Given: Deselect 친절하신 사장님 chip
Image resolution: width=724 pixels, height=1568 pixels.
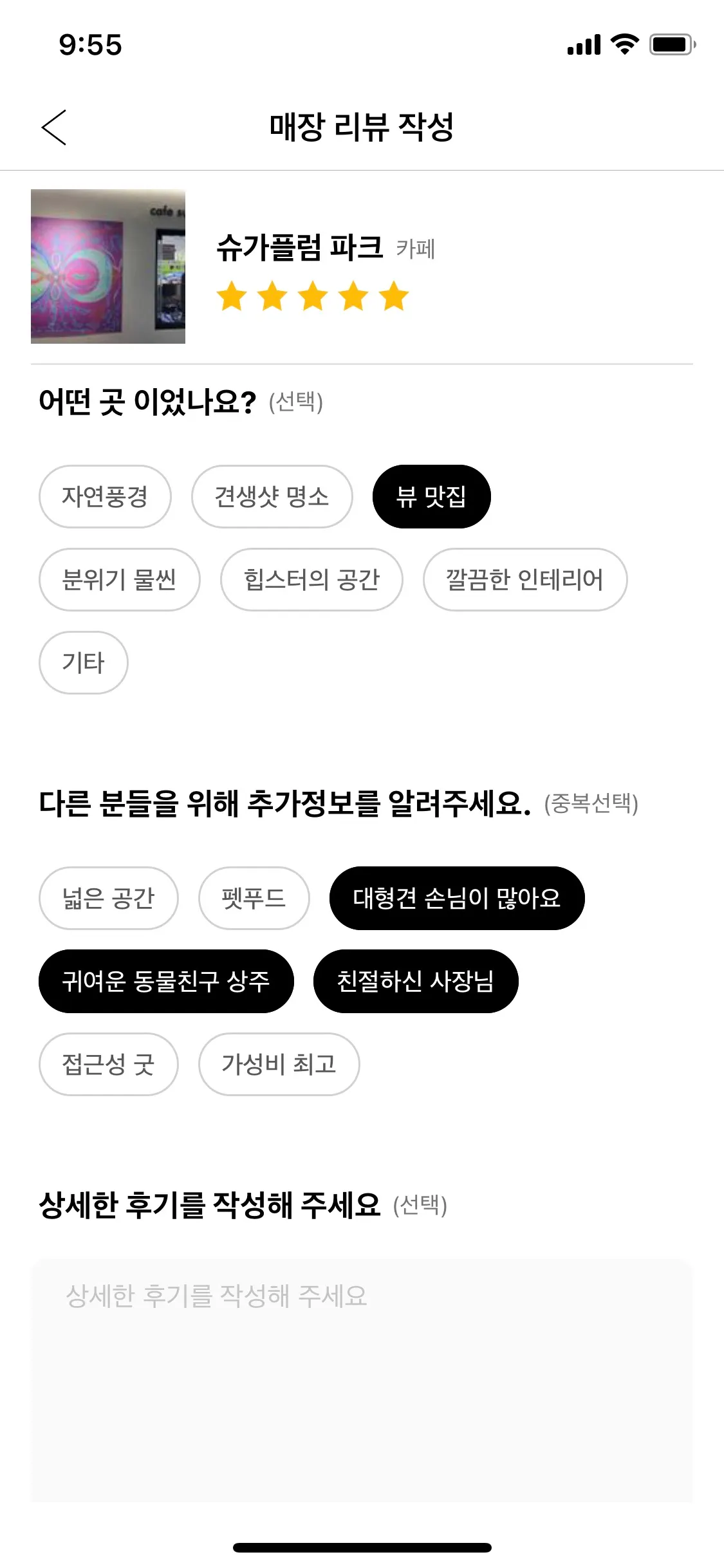Looking at the screenshot, I should [415, 981].
